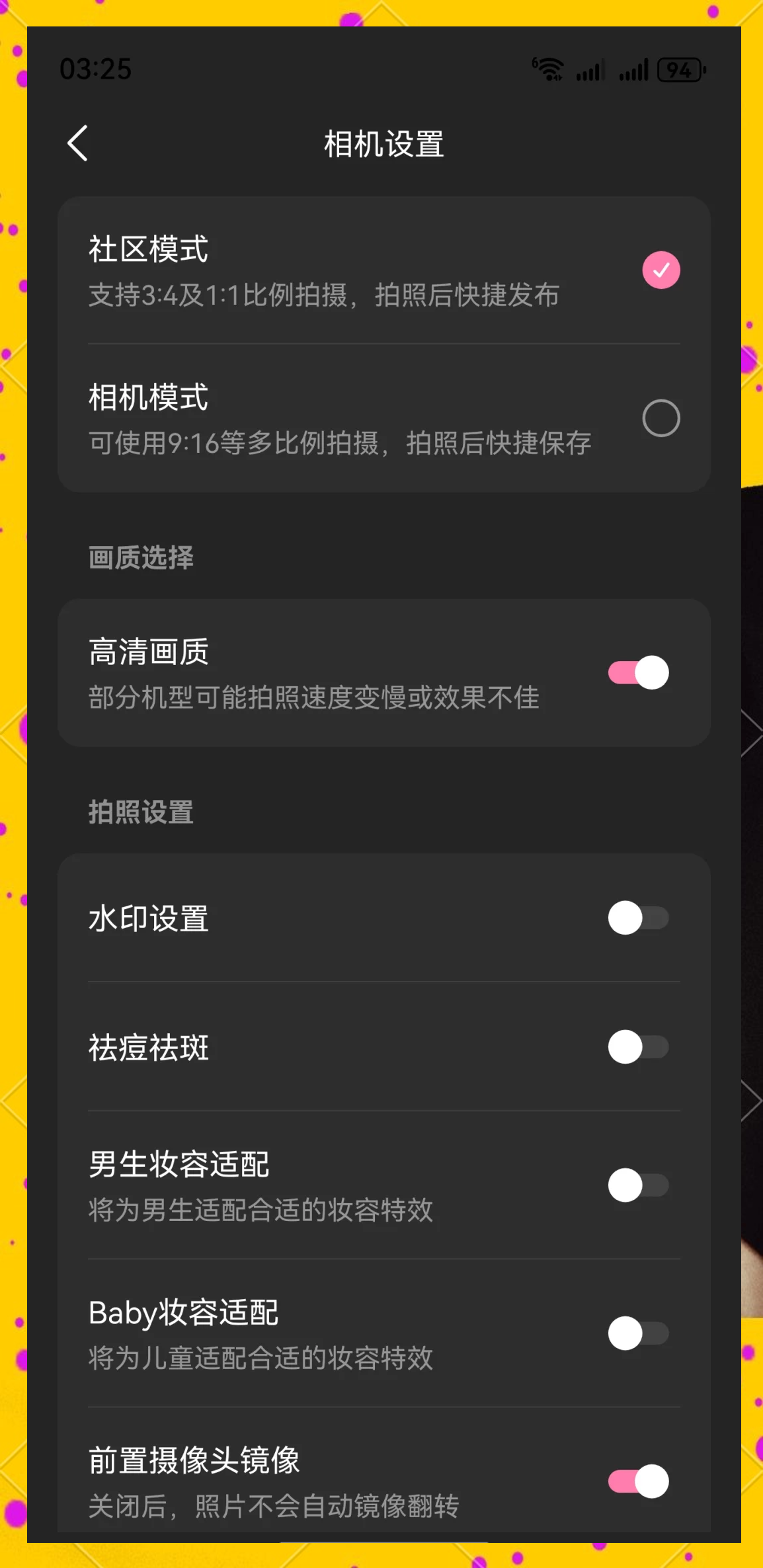
Task: Enable the 水印设置 switch
Action: point(638,918)
